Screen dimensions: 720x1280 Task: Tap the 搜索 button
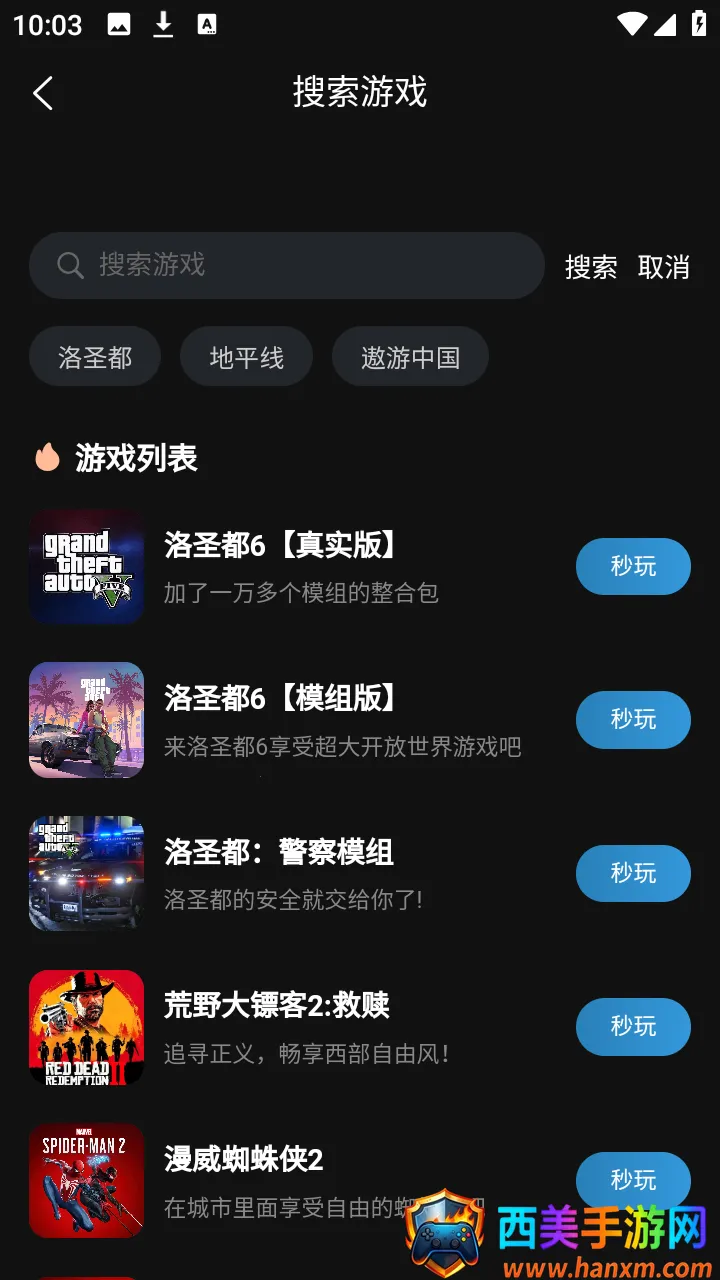(590, 267)
